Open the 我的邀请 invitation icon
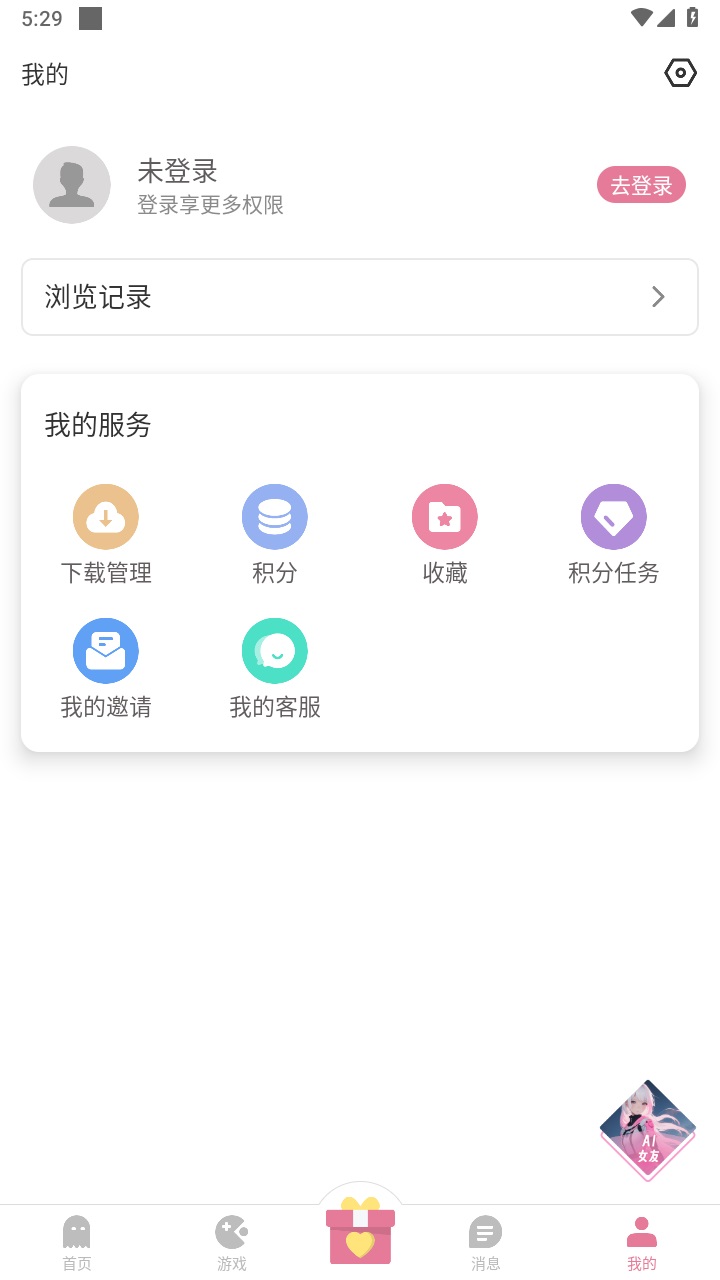Screen dimensions: 720x1280 [105, 650]
